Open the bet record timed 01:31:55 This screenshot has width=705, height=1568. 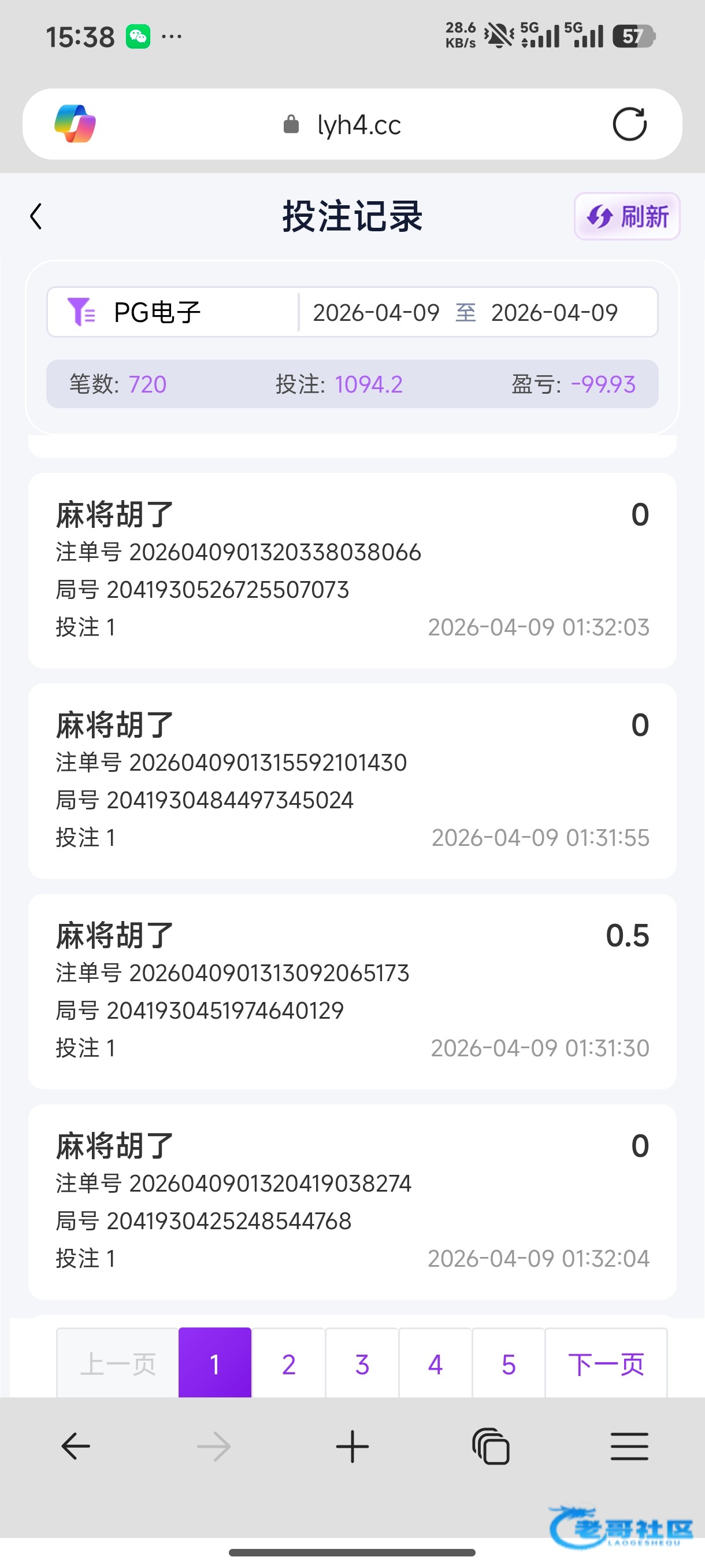click(352, 781)
